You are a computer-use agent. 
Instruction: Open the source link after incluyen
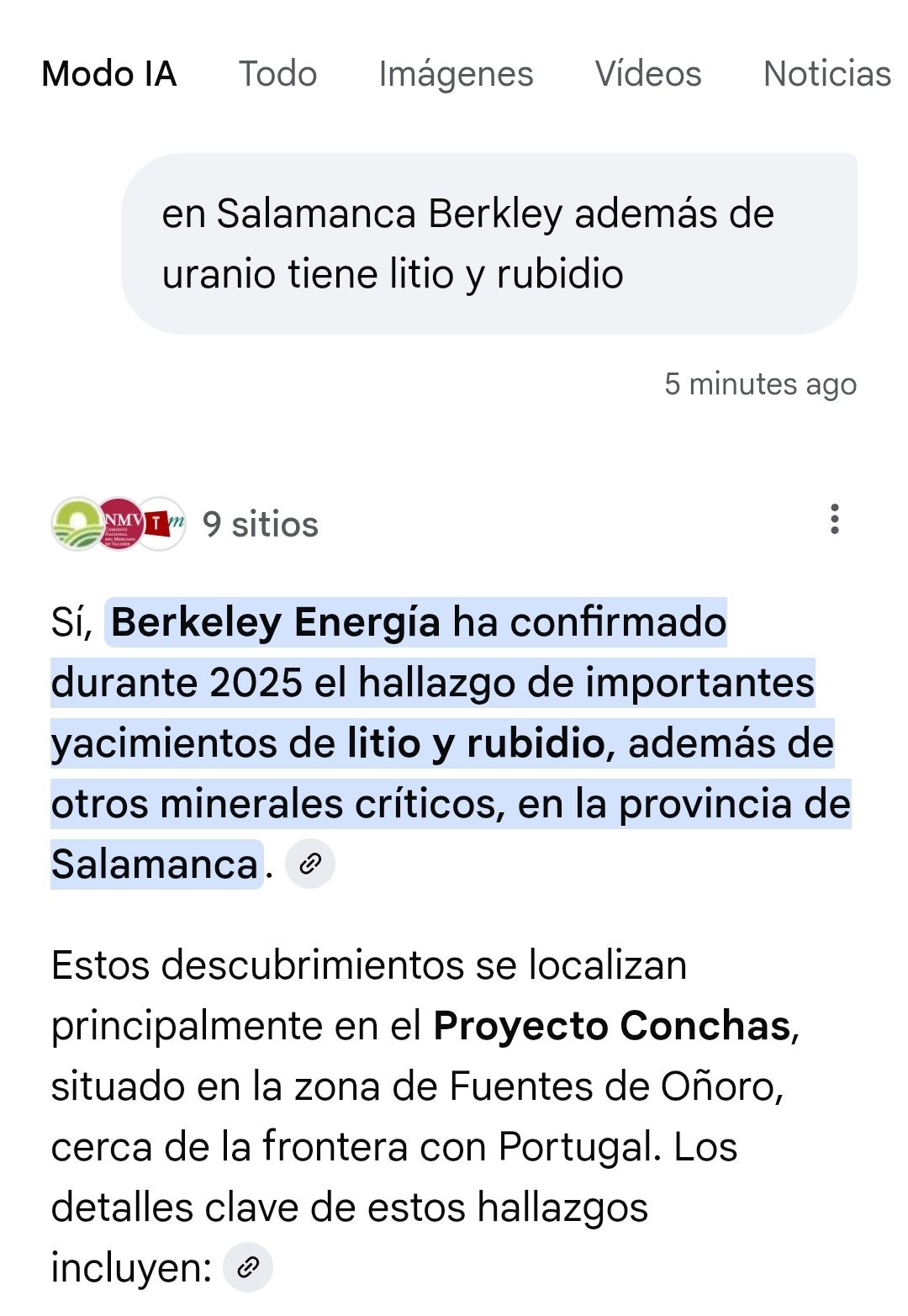click(248, 1267)
